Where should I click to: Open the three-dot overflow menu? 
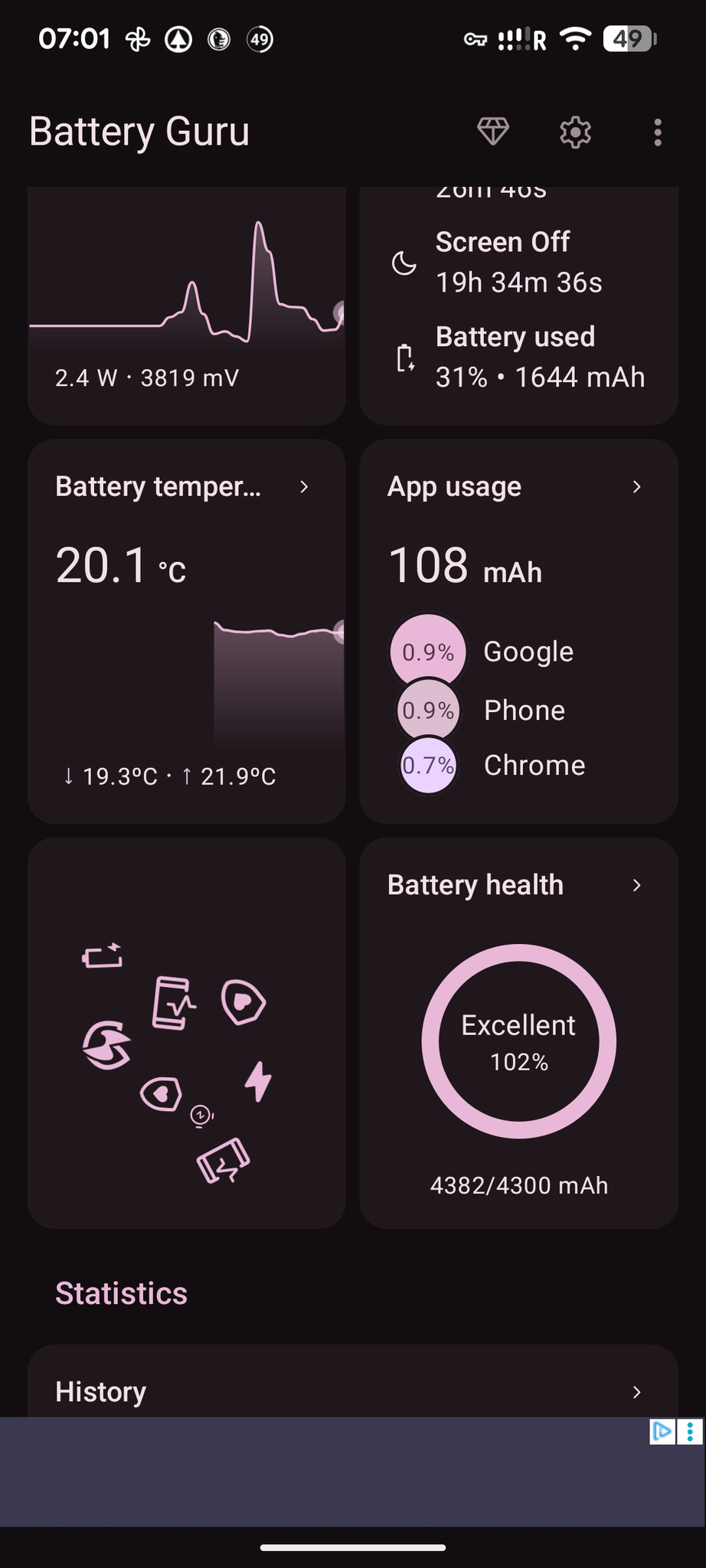[x=657, y=132]
